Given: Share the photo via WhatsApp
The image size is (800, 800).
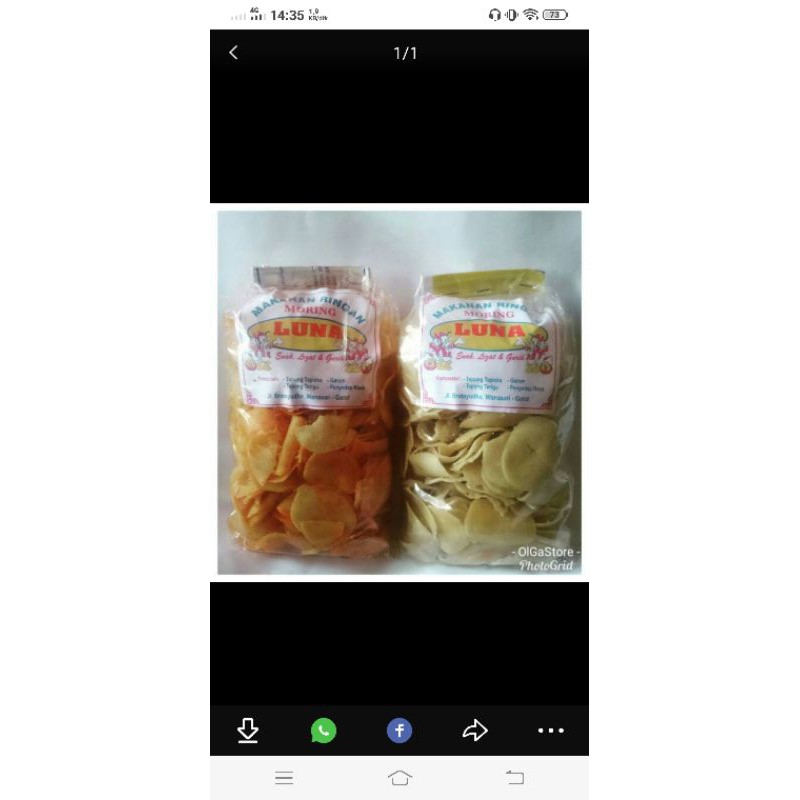Looking at the screenshot, I should coord(323,731).
